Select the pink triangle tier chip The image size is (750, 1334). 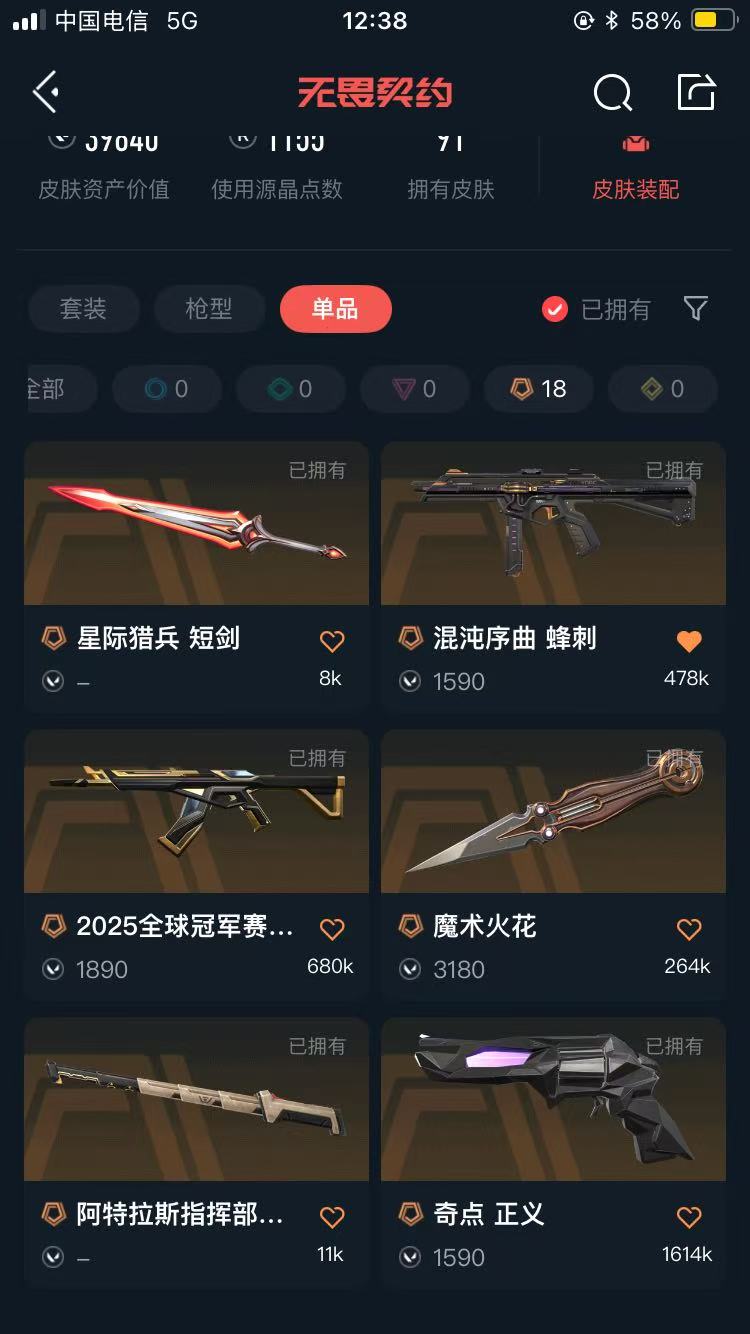[414, 389]
